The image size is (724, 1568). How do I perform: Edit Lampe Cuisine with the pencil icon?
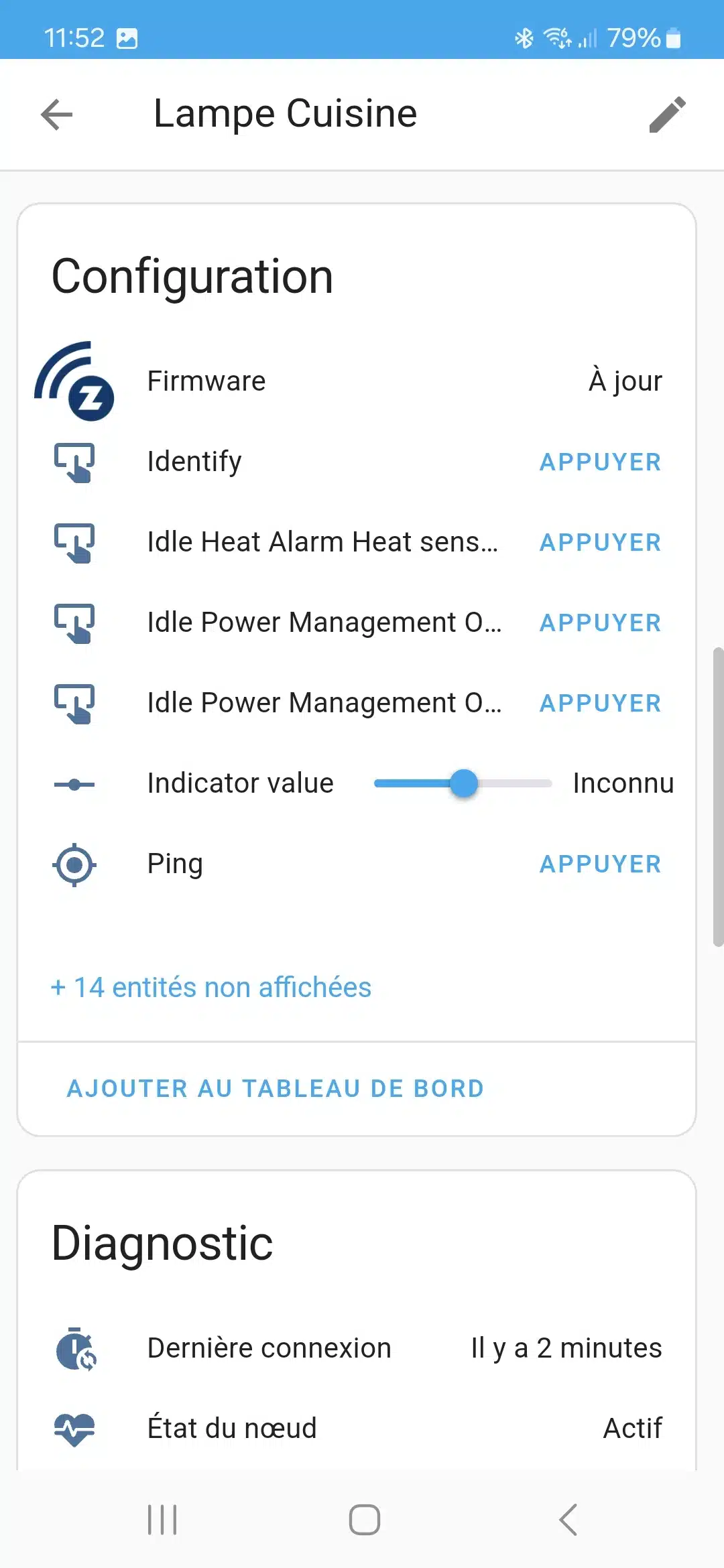pos(668,114)
